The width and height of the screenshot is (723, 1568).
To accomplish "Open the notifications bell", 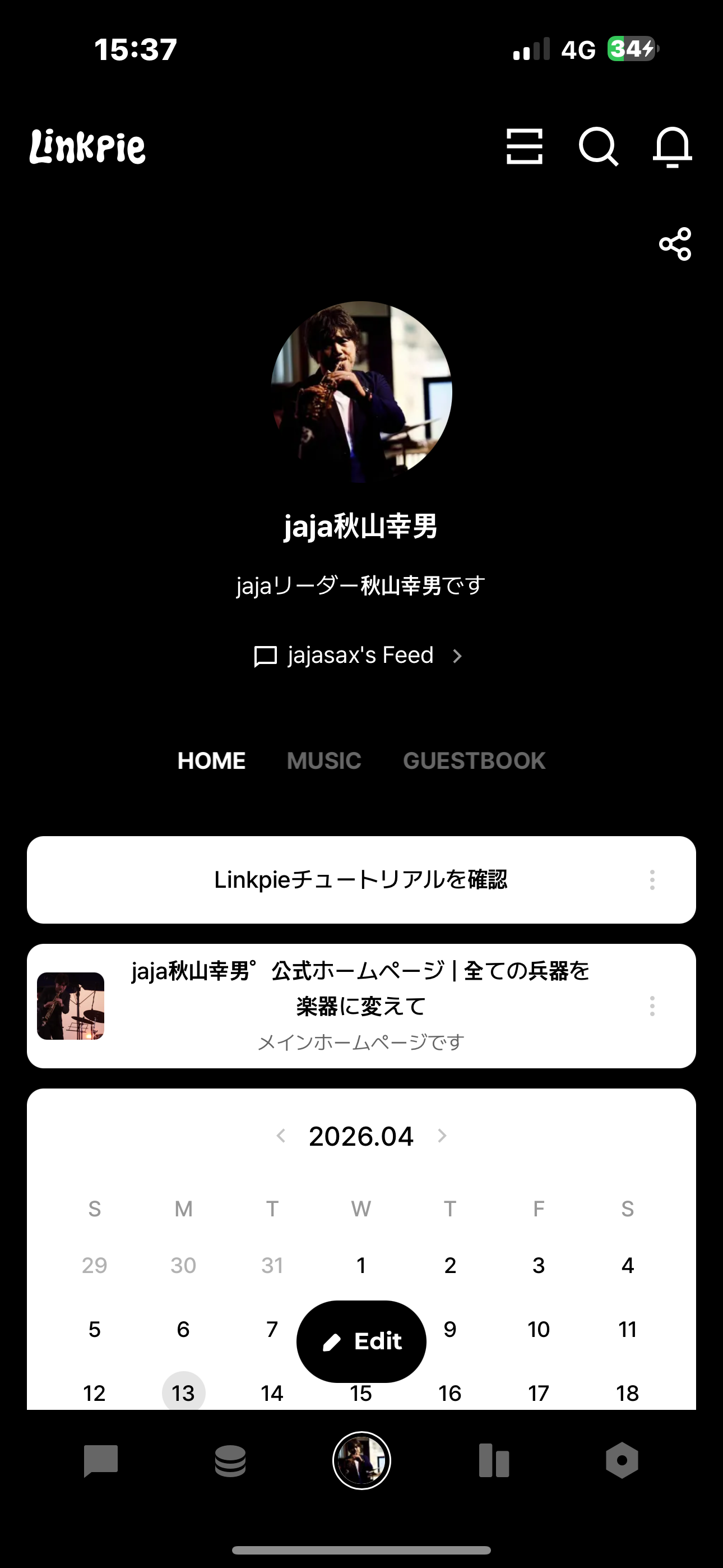I will click(672, 147).
